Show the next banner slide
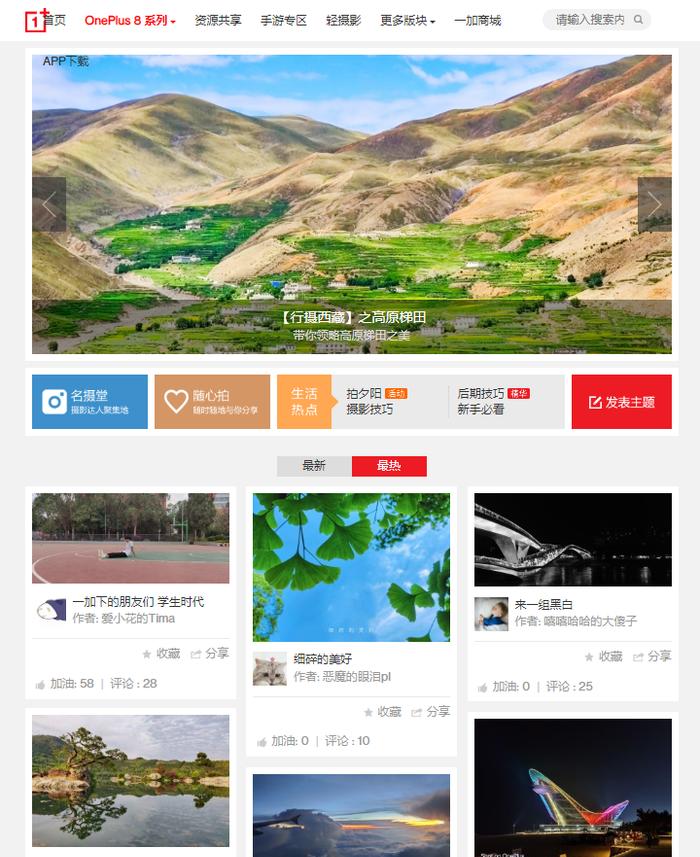 [654, 205]
